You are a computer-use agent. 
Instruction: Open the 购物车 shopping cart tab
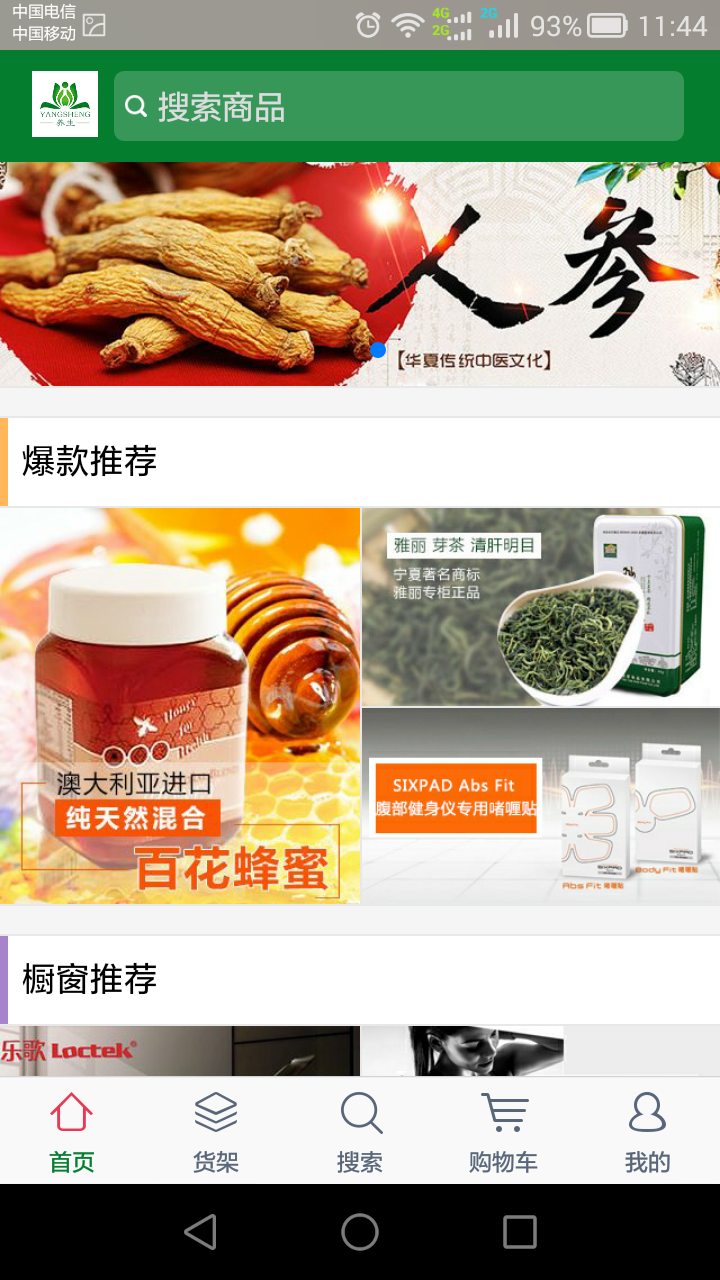pyautogui.click(x=503, y=1132)
